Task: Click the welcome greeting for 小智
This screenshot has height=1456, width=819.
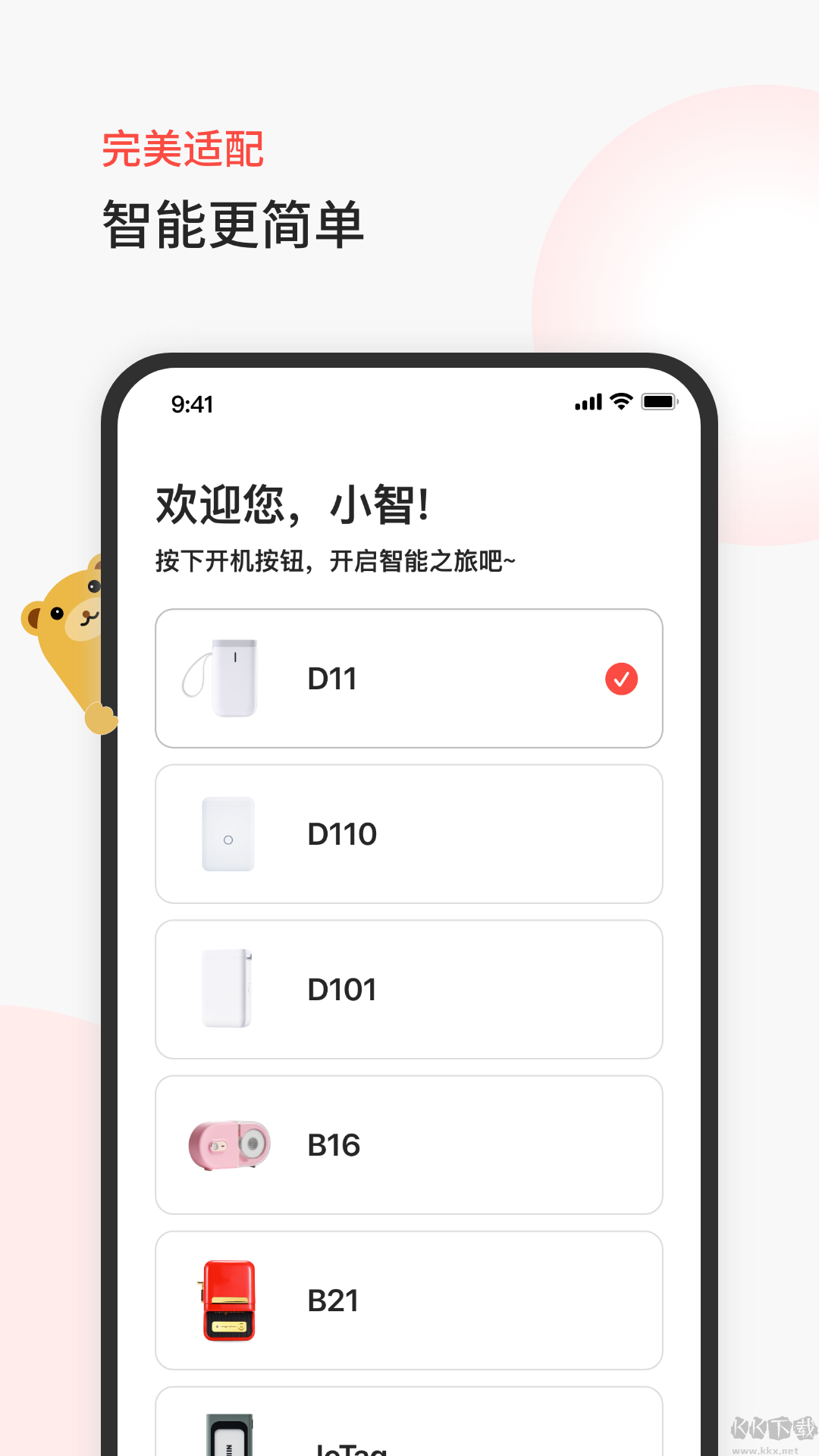Action: coord(292,503)
